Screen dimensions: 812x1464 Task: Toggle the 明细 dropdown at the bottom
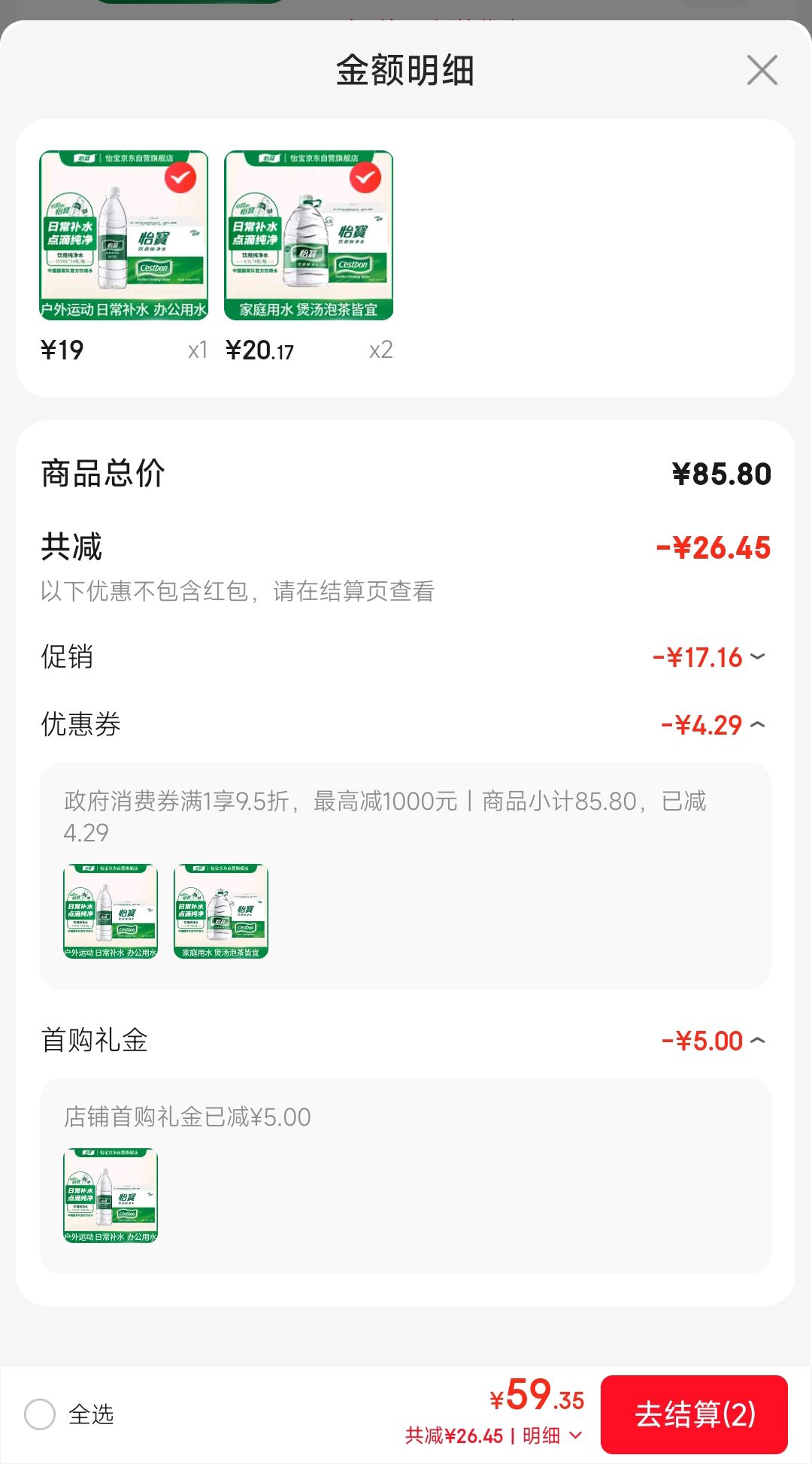pos(553,1435)
